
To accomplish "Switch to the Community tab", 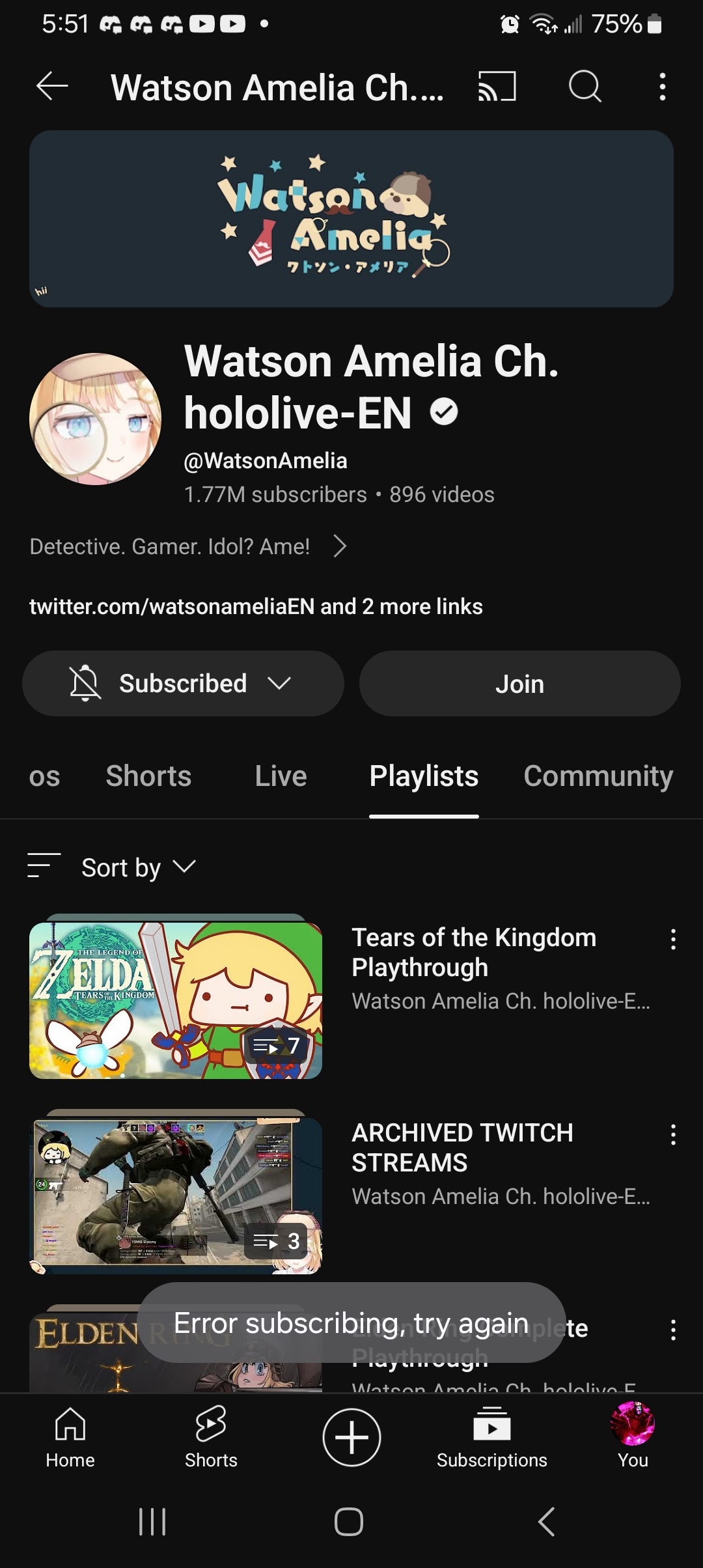I will click(x=598, y=776).
